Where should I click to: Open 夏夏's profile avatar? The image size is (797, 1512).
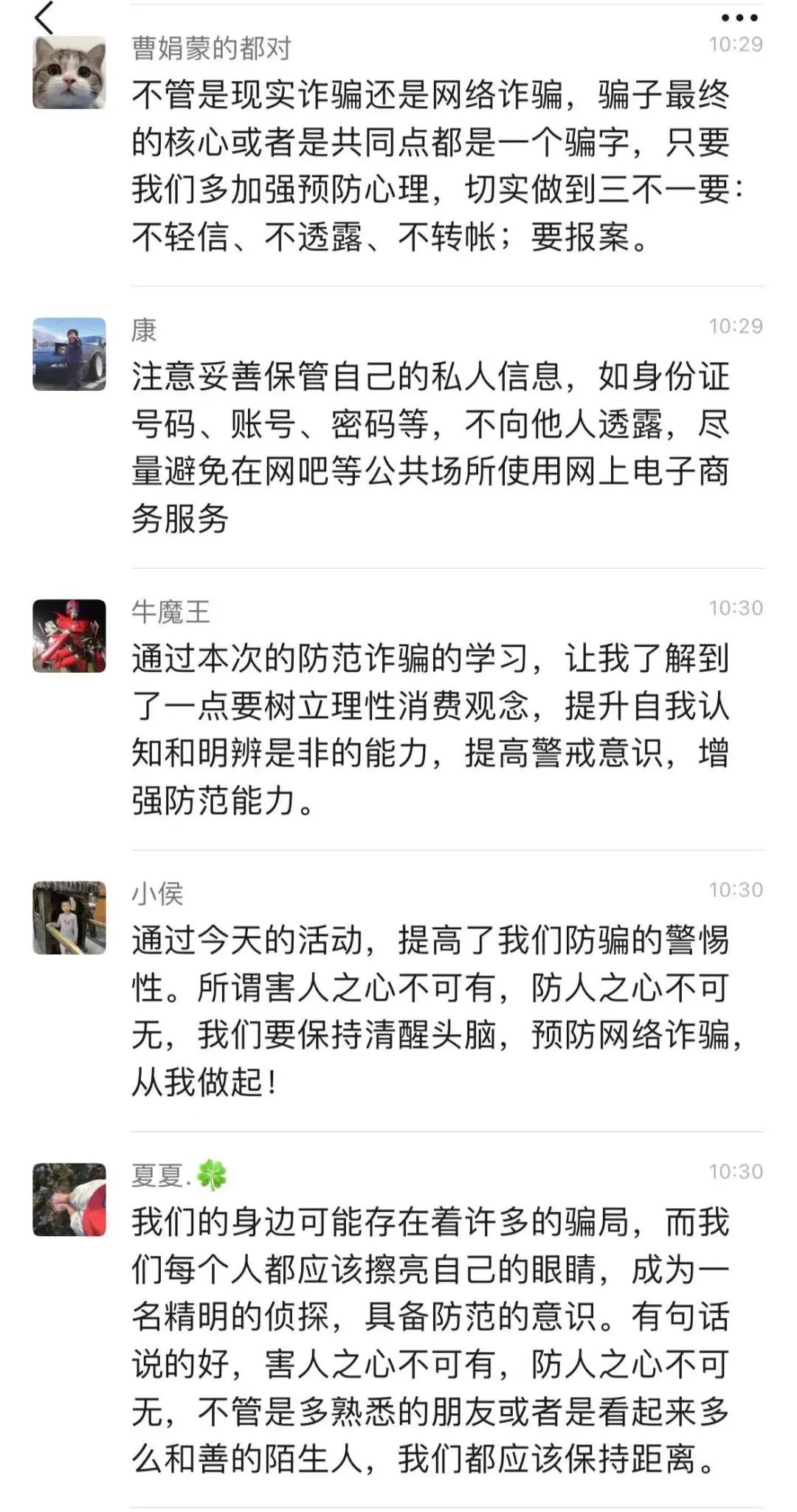pyautogui.click(x=69, y=1199)
